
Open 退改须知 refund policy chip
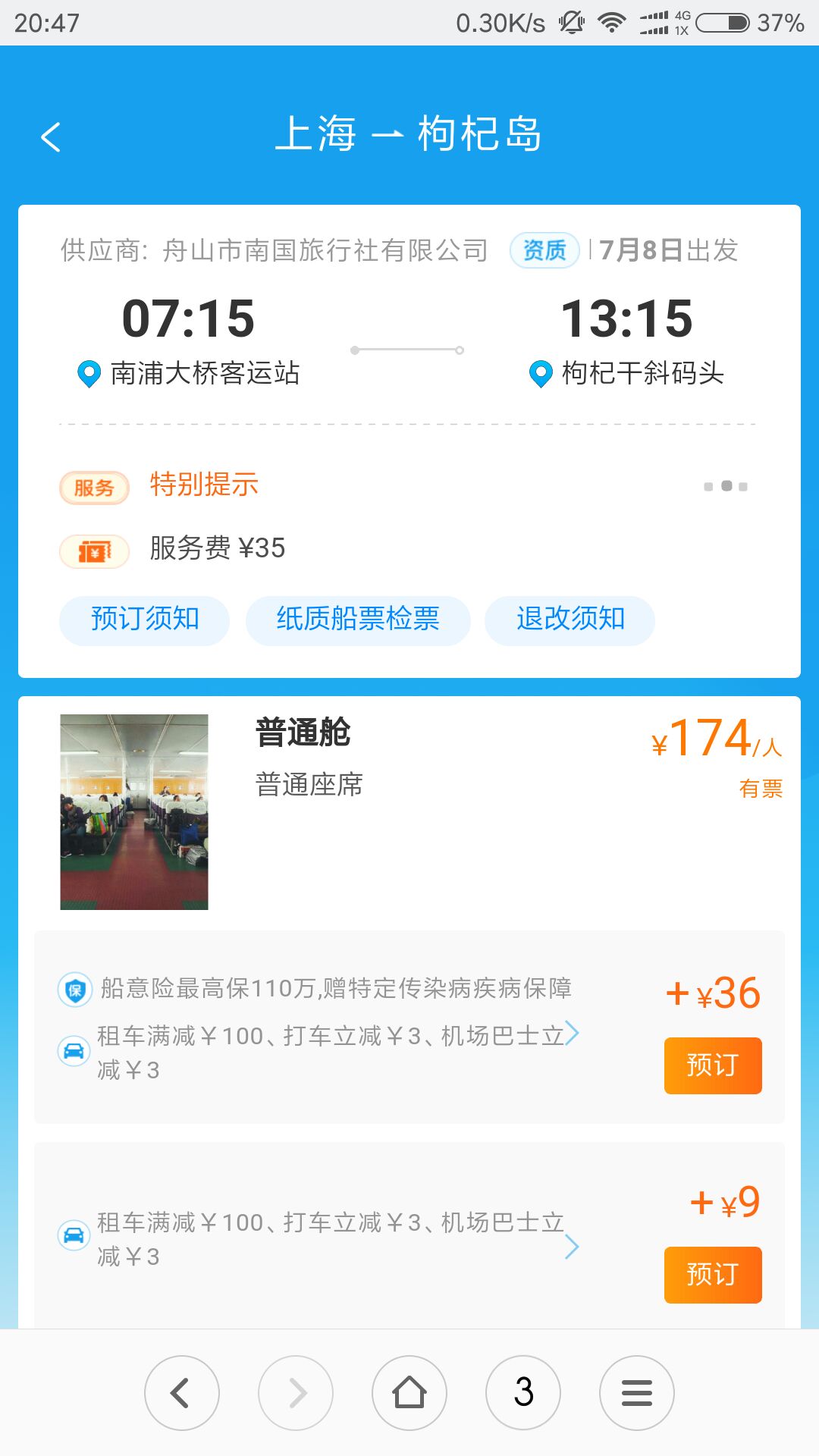pos(570,620)
